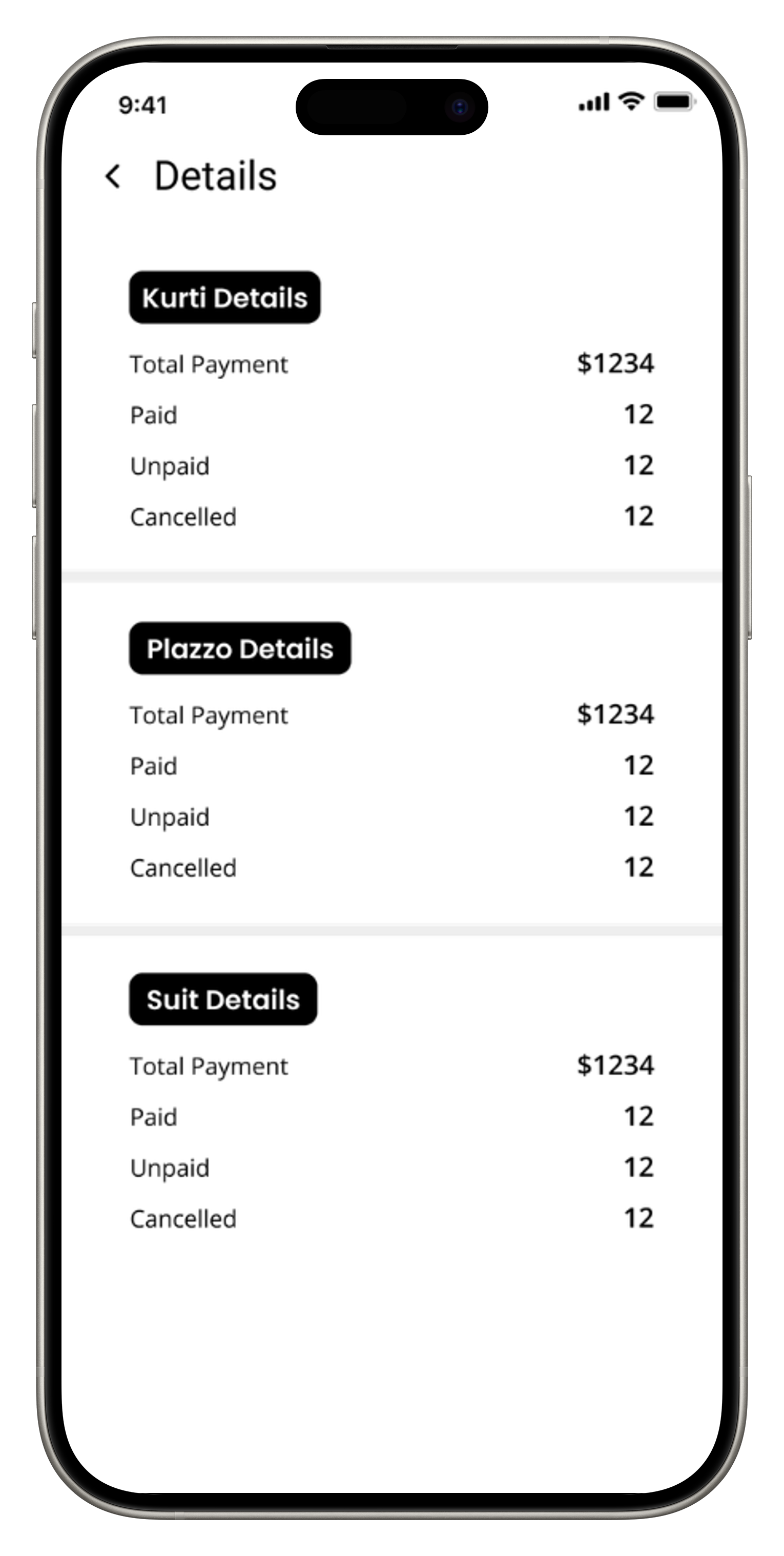Select the Plazzo Details badge
Screen dimensions: 784x1556
240,649
